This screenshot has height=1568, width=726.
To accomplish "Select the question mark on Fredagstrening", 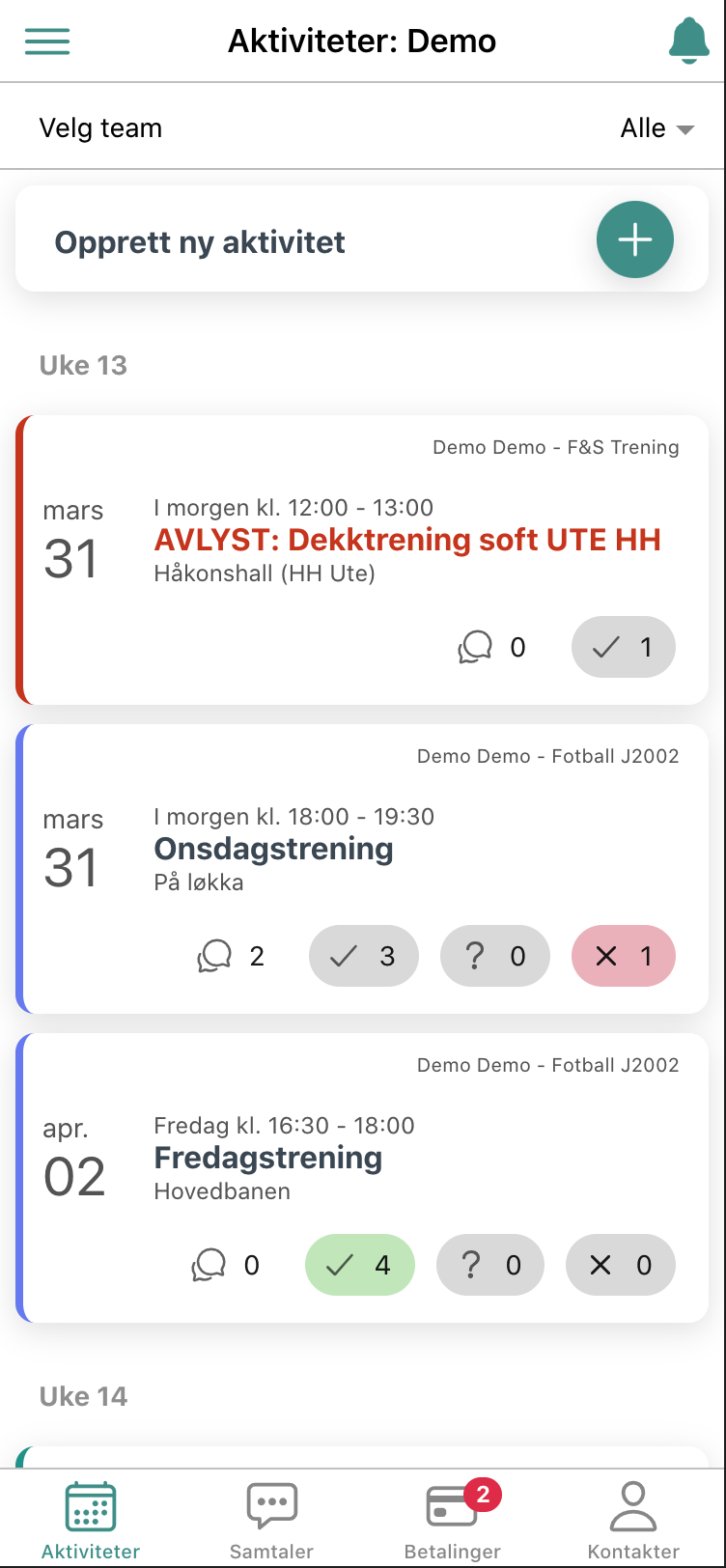I will point(490,1265).
